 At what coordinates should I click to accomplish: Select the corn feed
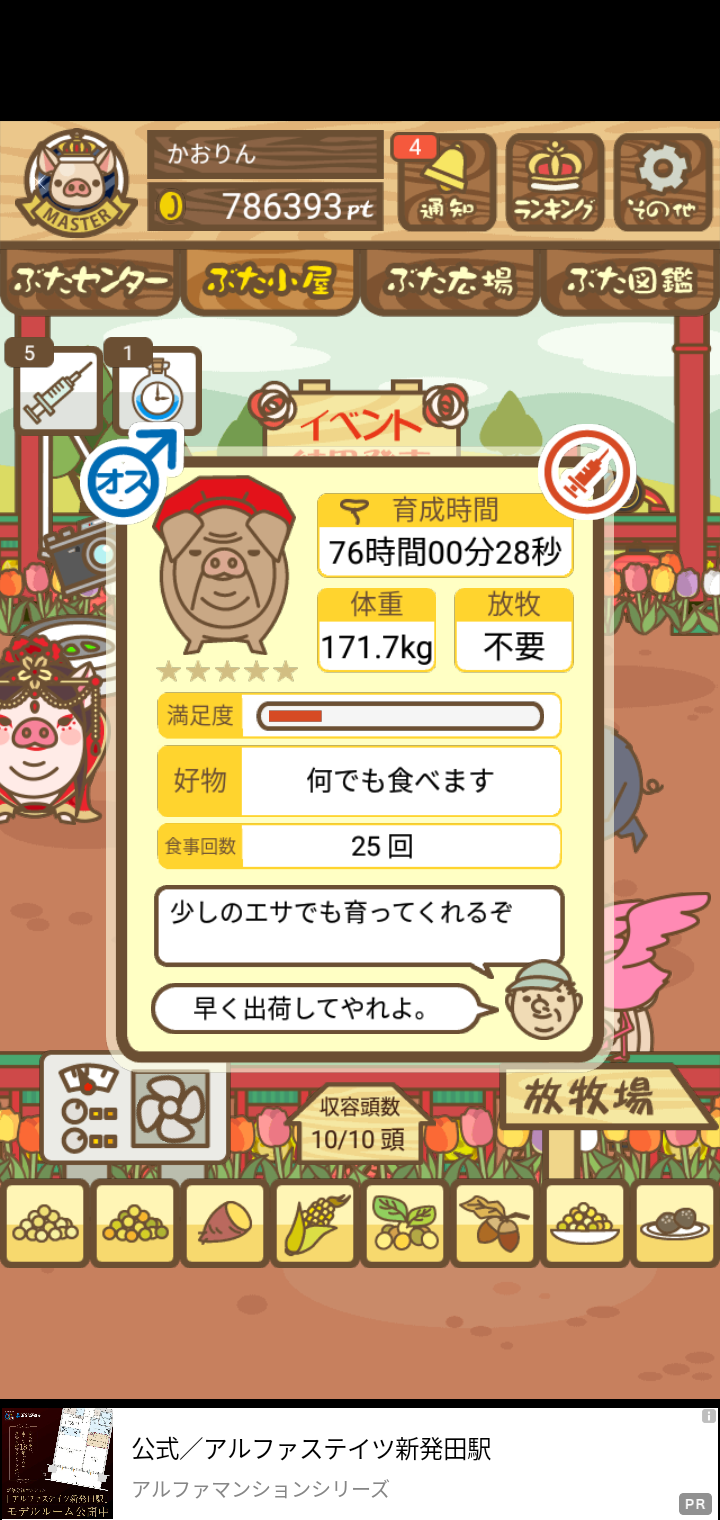pyautogui.click(x=315, y=1223)
